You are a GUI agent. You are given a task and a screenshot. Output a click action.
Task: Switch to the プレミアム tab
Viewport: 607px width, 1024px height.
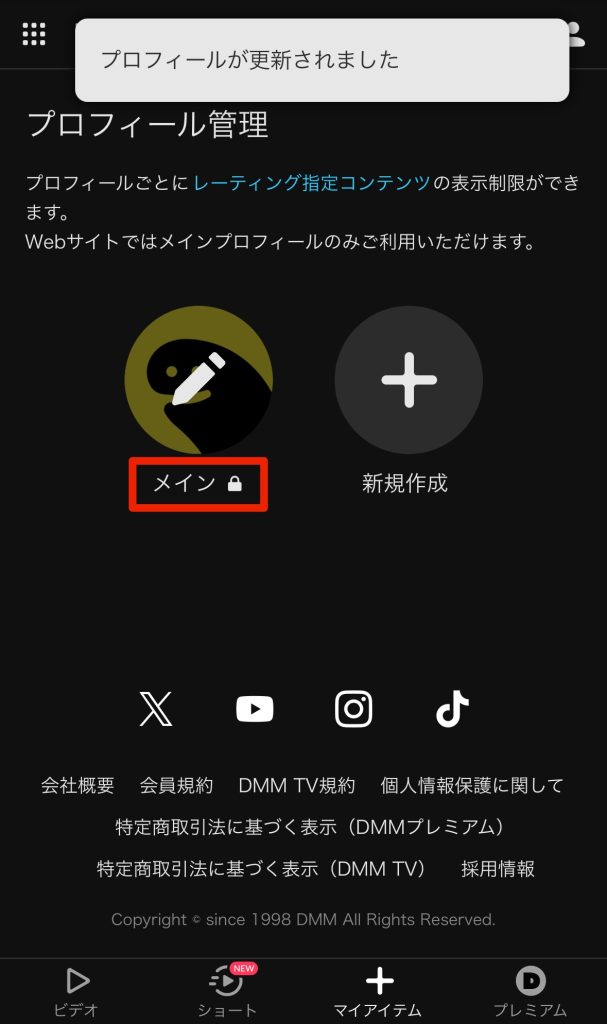(530, 991)
